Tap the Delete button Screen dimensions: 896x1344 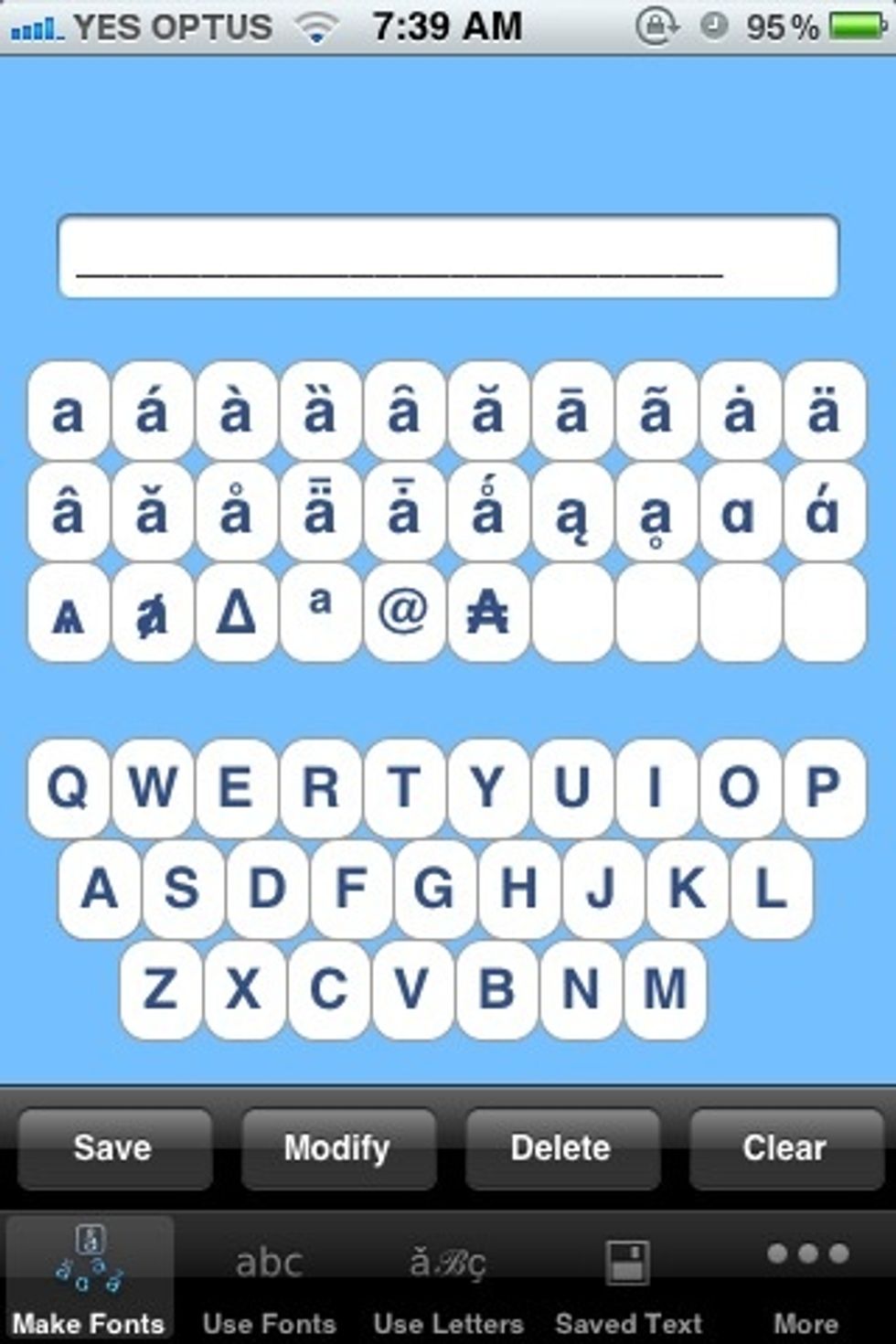[561, 1148]
